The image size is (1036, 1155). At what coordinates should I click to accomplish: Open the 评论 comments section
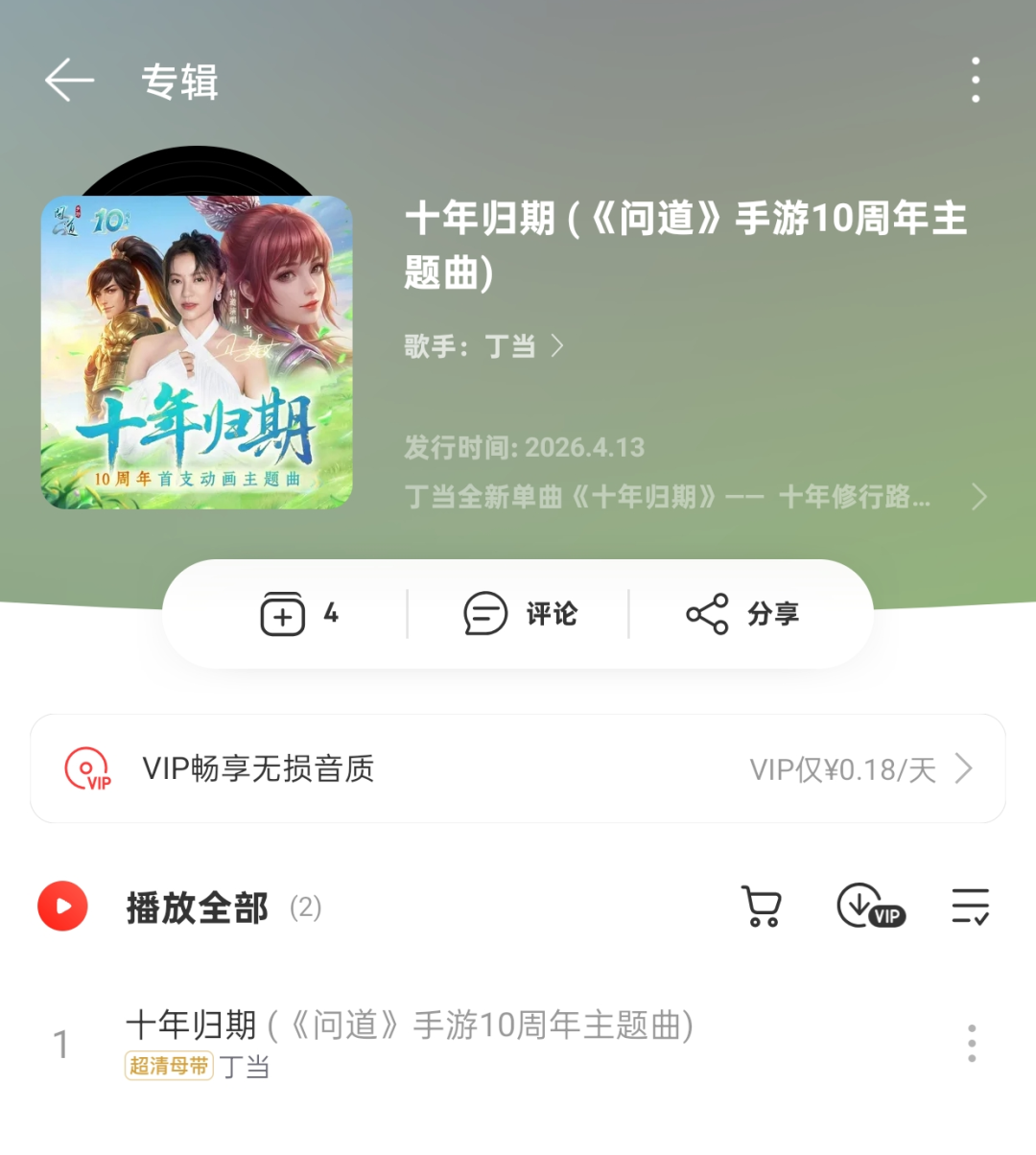521,614
